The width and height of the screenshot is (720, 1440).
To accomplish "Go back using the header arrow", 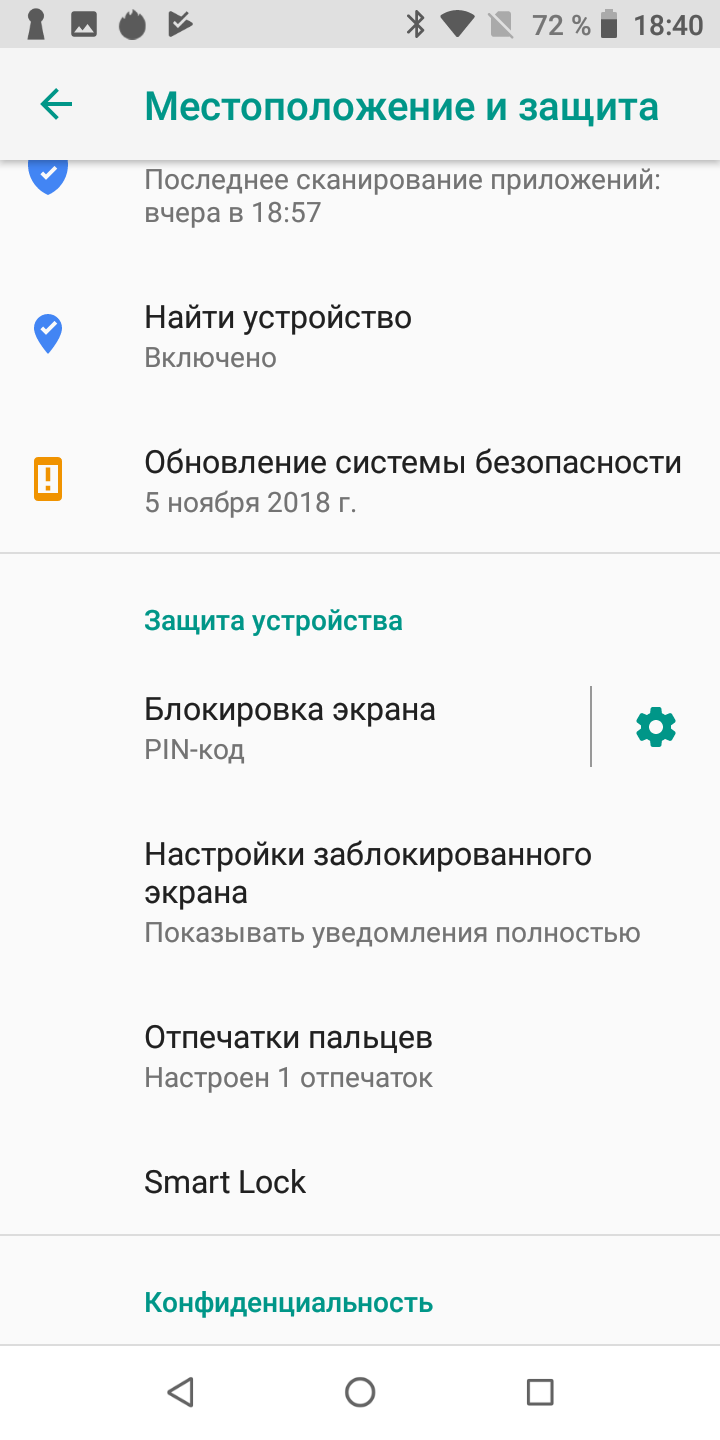I will point(56,105).
